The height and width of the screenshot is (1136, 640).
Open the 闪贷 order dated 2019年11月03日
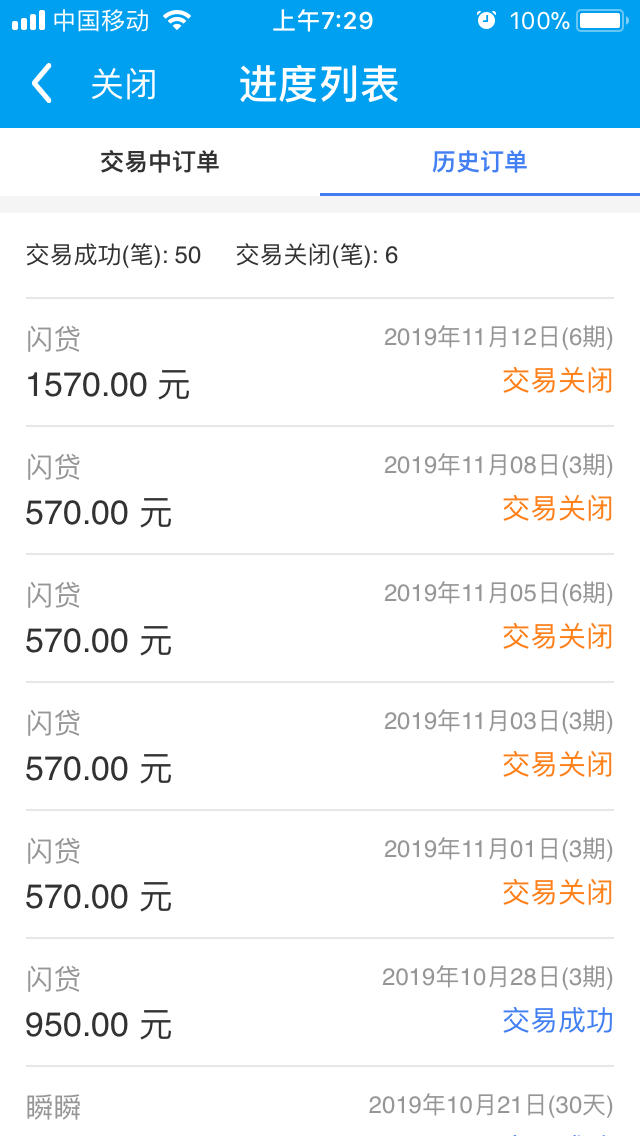pyautogui.click(x=320, y=746)
